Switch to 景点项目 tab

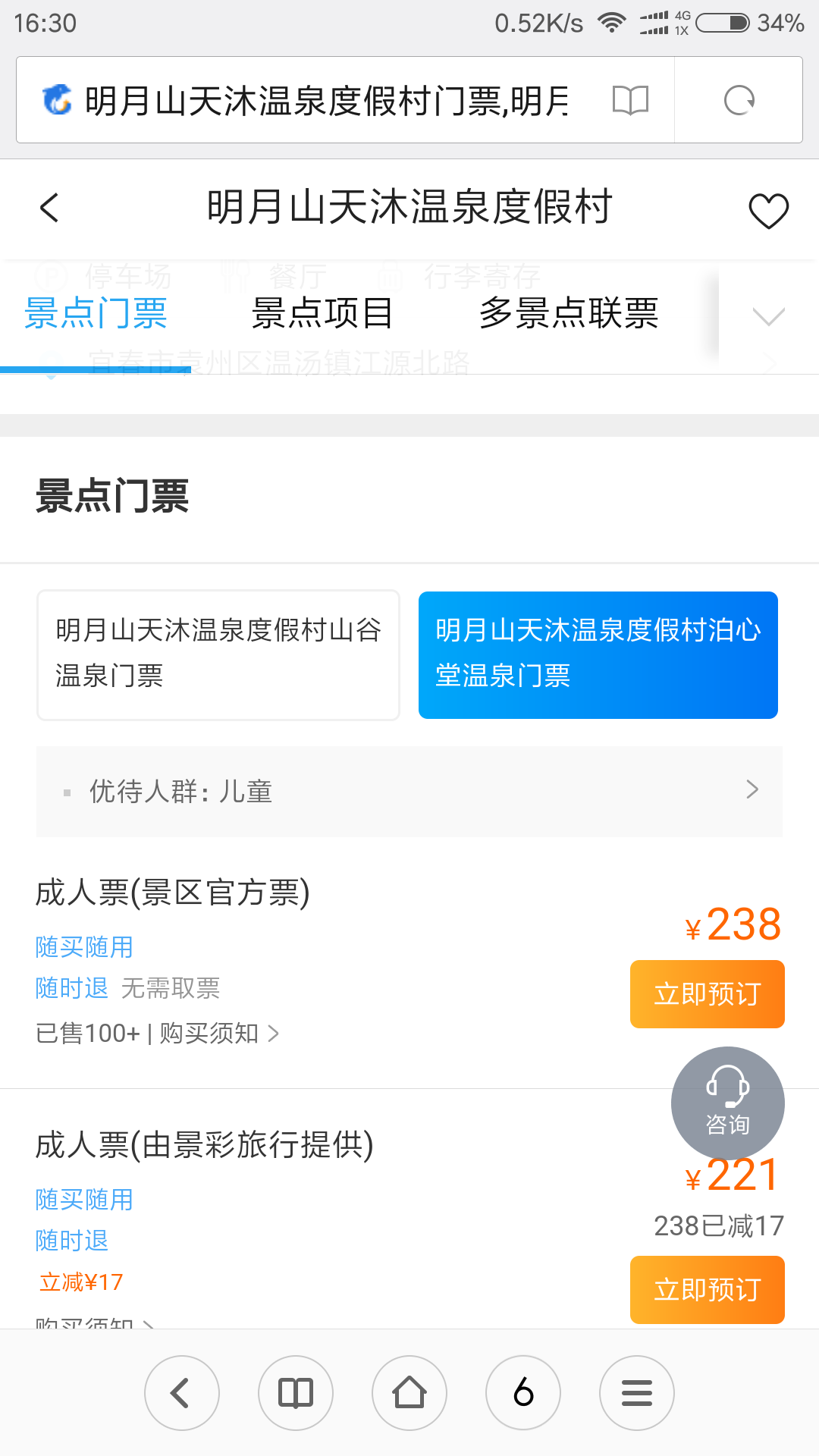[x=322, y=313]
